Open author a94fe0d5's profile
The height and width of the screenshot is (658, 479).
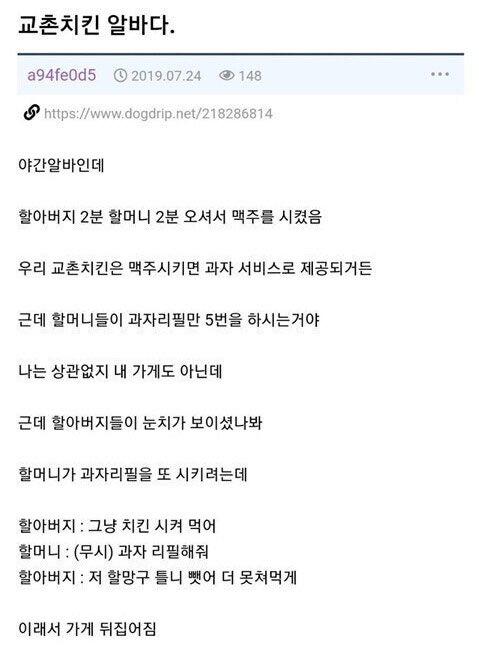tap(62, 75)
